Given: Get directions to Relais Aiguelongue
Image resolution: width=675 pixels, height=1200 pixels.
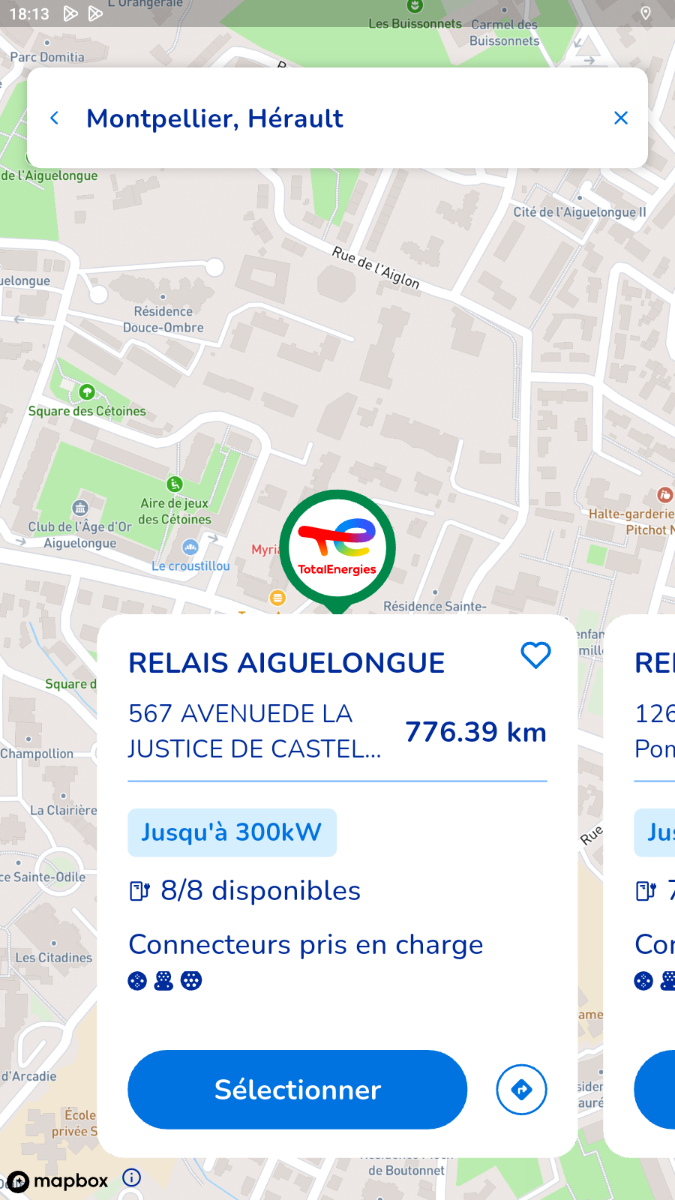Looking at the screenshot, I should click(x=522, y=1090).
